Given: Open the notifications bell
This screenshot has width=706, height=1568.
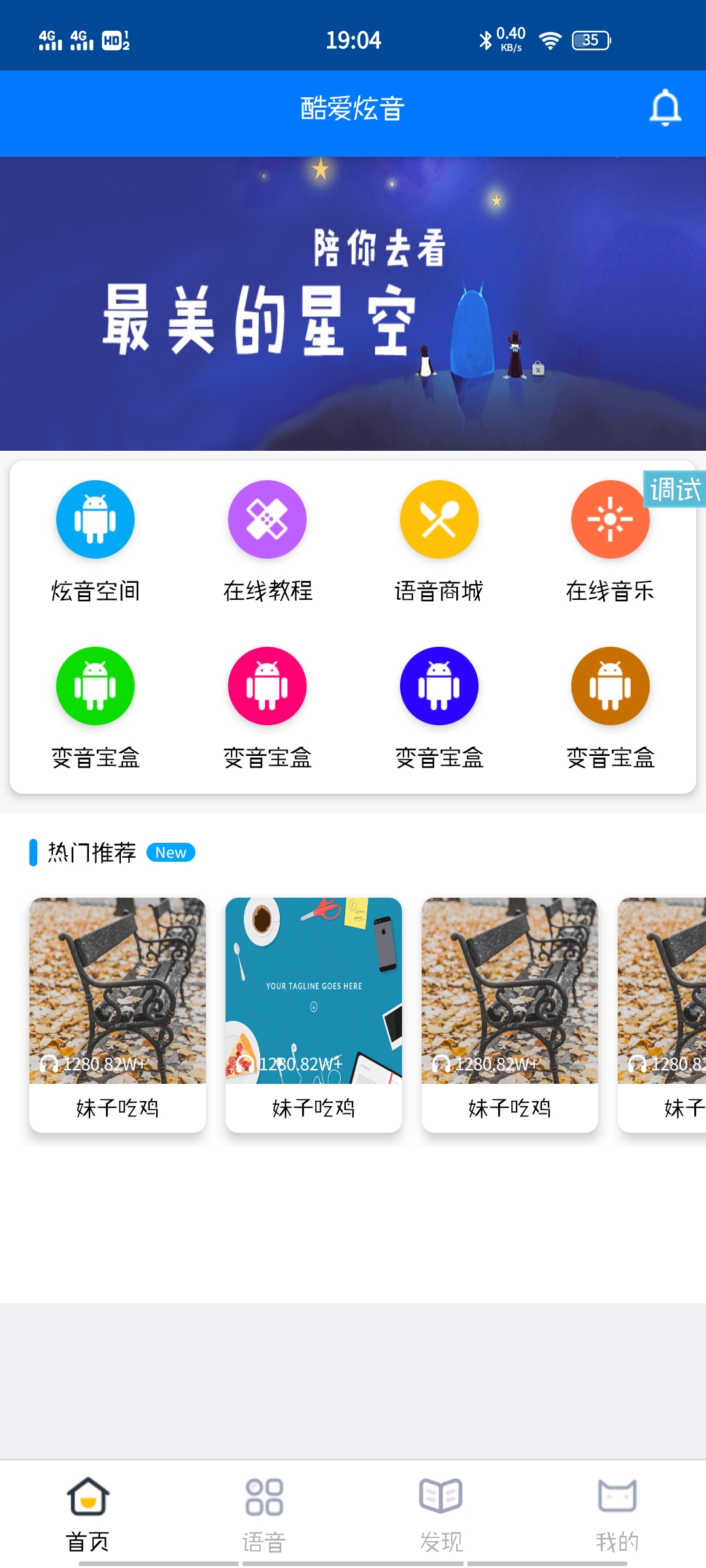Looking at the screenshot, I should click(665, 108).
